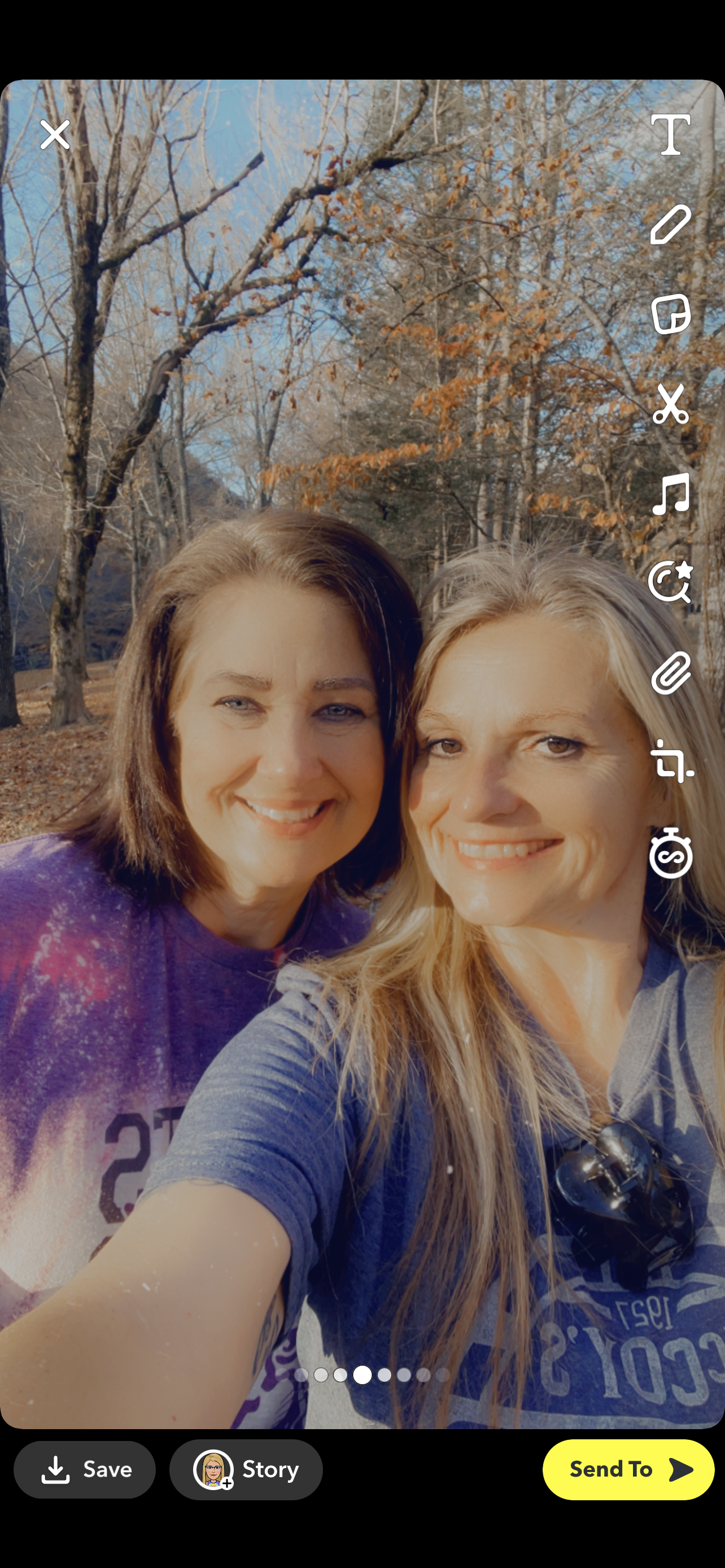The image size is (725, 1568).
Task: Tap the Send To button
Action: [x=628, y=1469]
